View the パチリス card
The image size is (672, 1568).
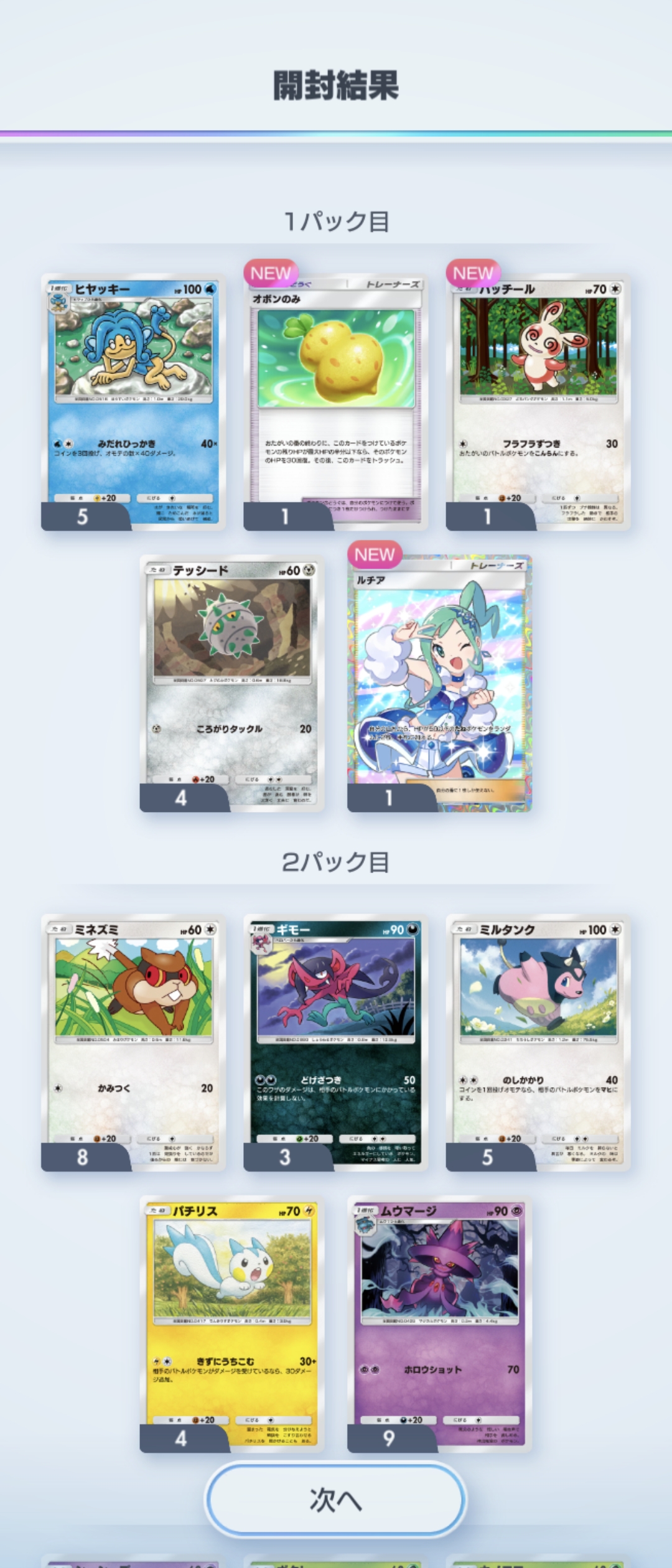tap(231, 1323)
